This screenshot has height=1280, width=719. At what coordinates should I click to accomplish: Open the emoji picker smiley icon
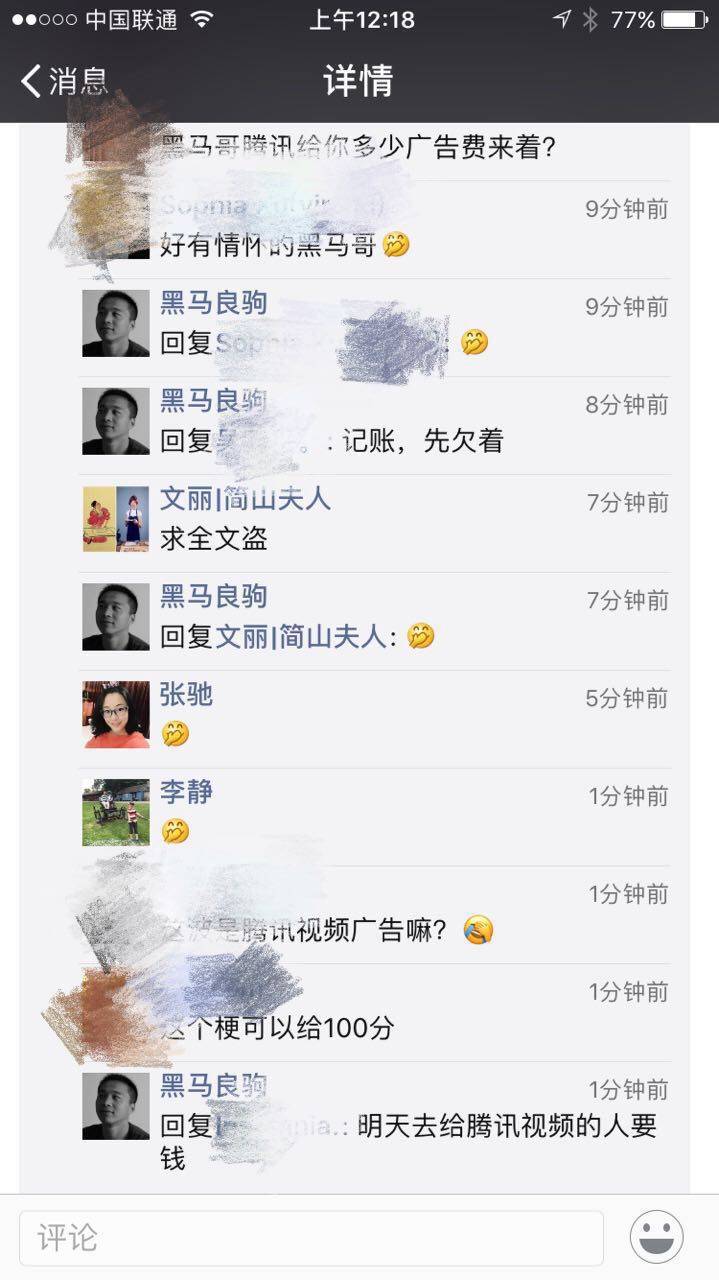pyautogui.click(x=656, y=1237)
